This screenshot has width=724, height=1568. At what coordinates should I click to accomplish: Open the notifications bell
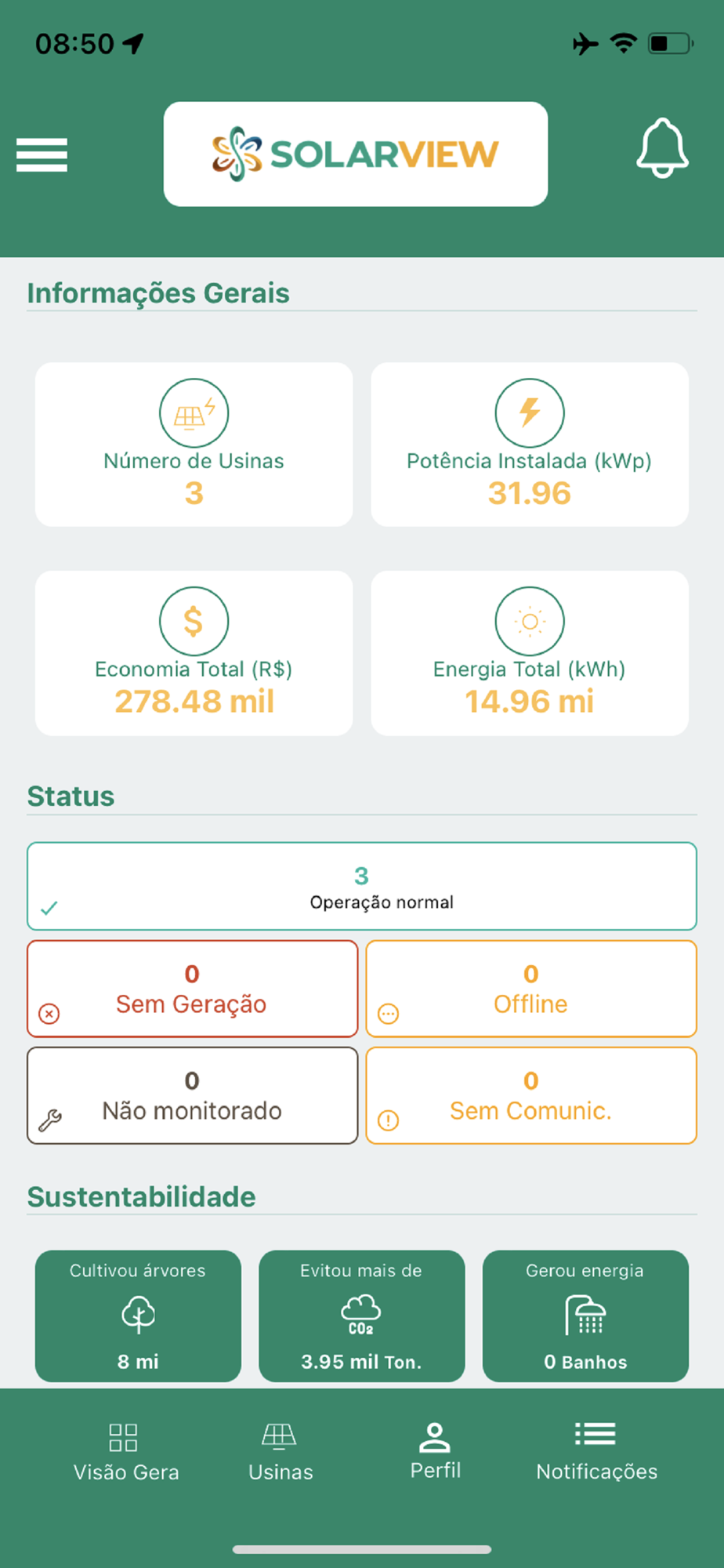(x=662, y=148)
